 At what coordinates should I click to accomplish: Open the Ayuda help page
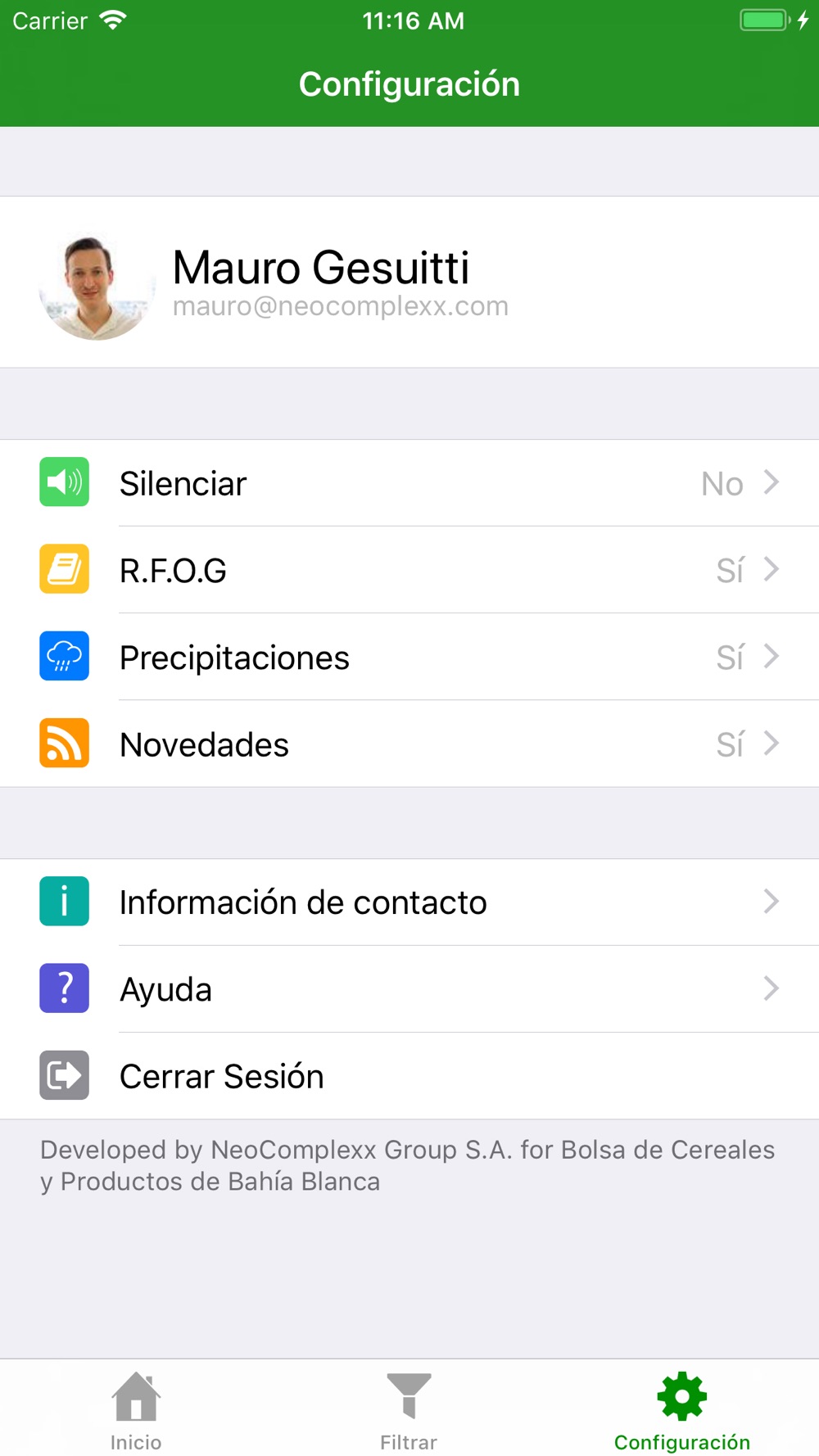(x=409, y=988)
